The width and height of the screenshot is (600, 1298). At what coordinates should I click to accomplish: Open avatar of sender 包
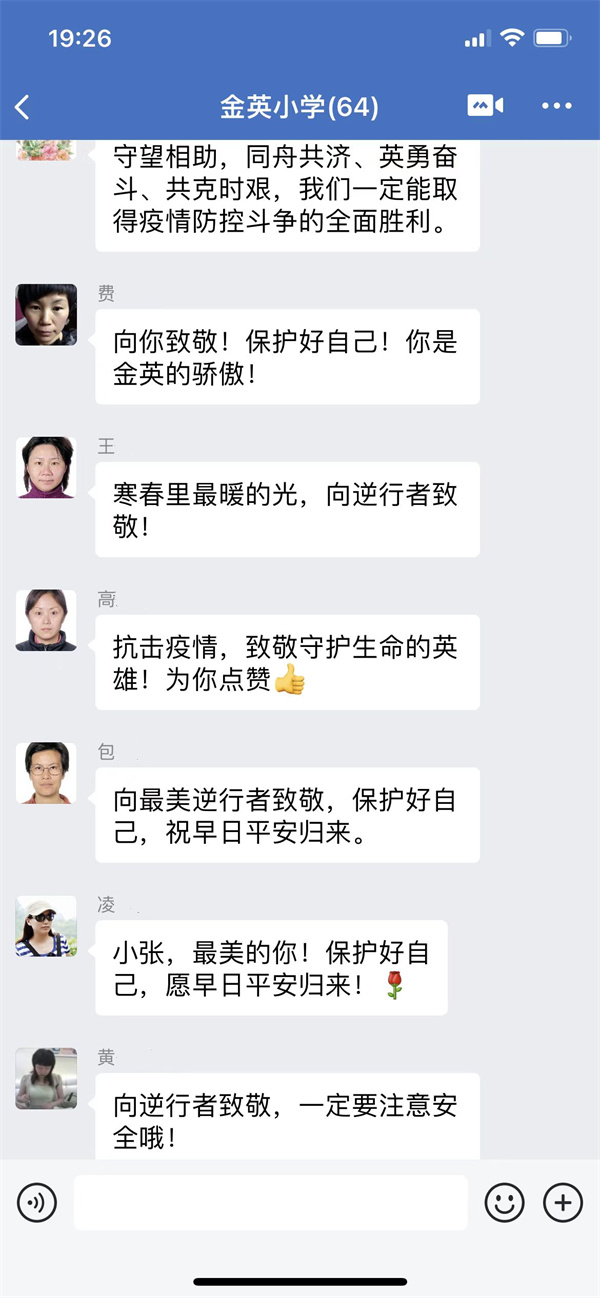click(46, 774)
